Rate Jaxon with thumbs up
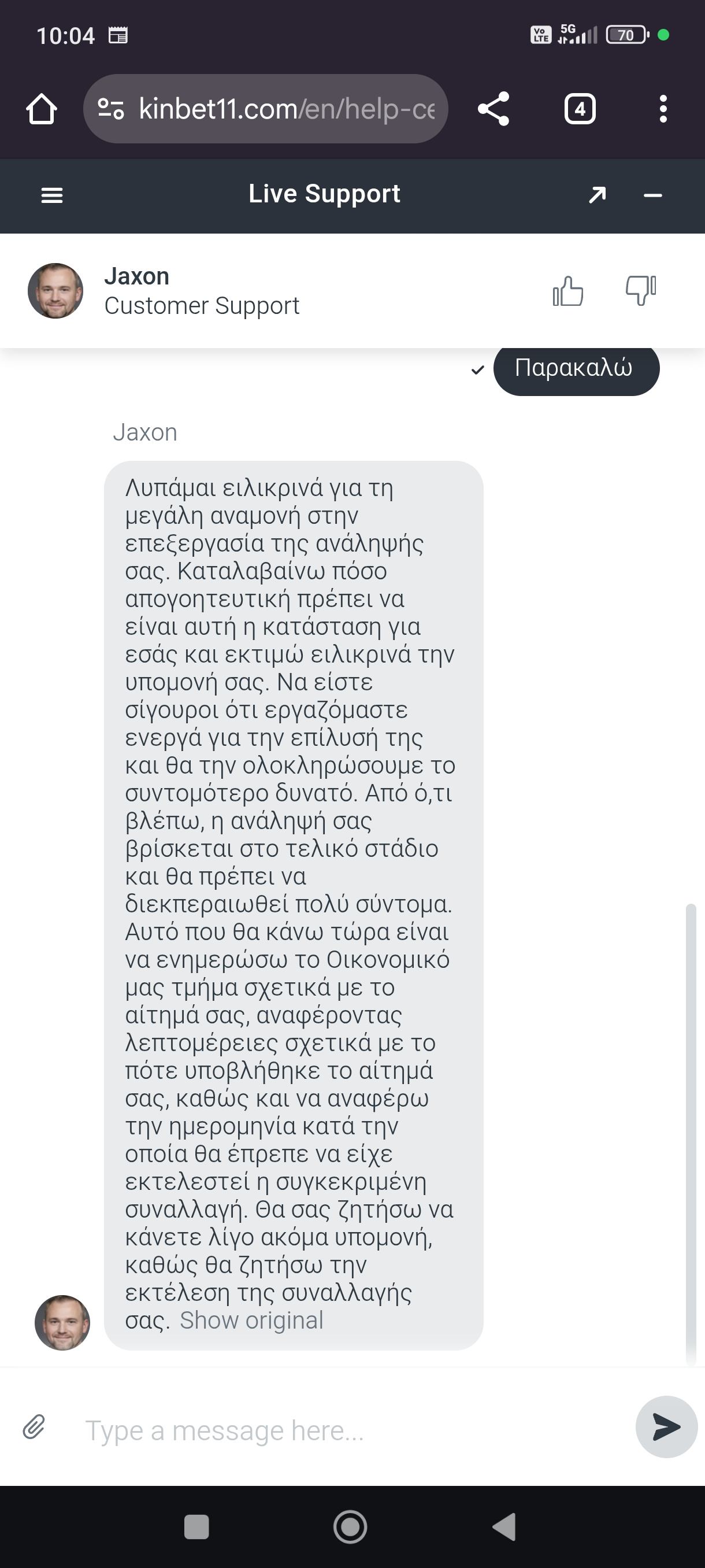705x1568 pixels. coord(567,291)
